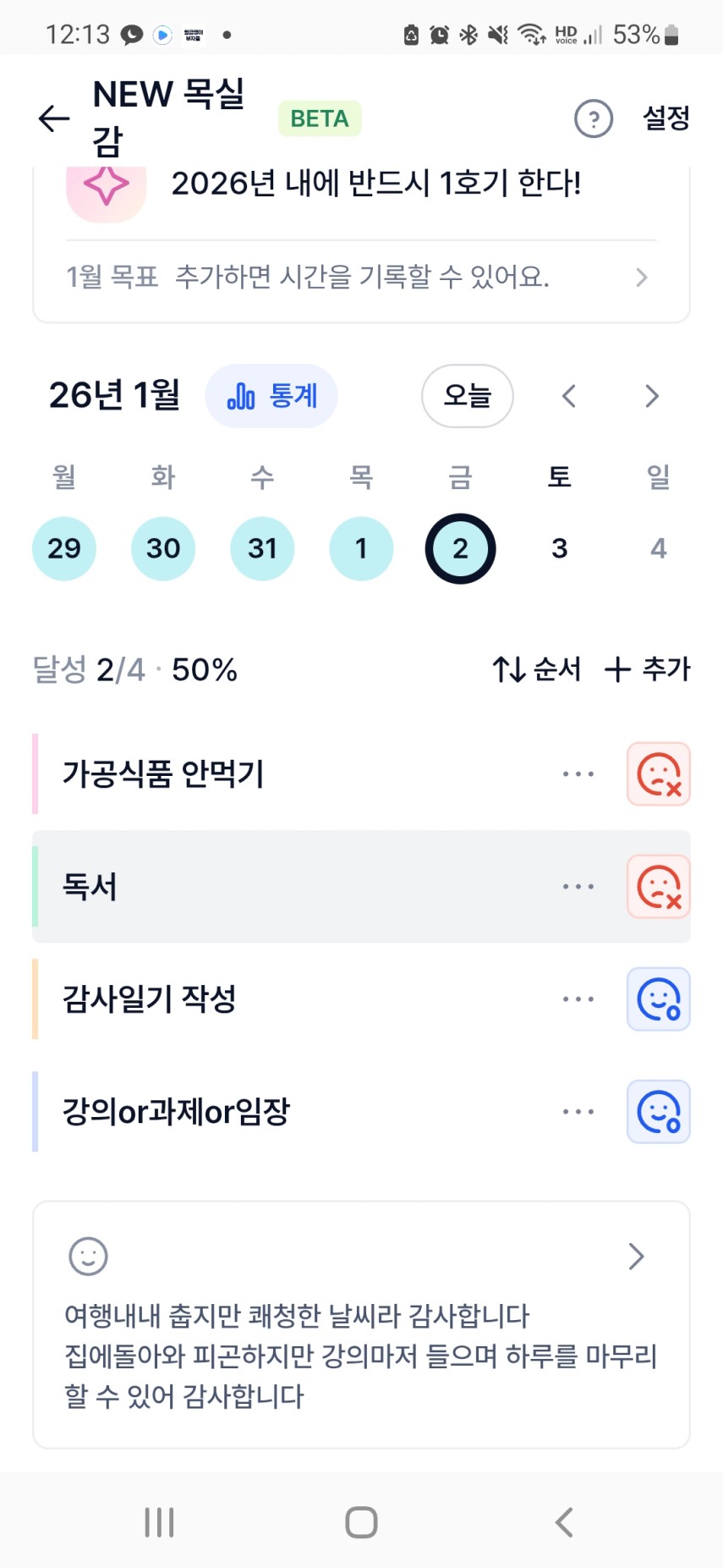Select date 31 on the calendar
The height and width of the screenshot is (1568, 723).
tap(262, 548)
